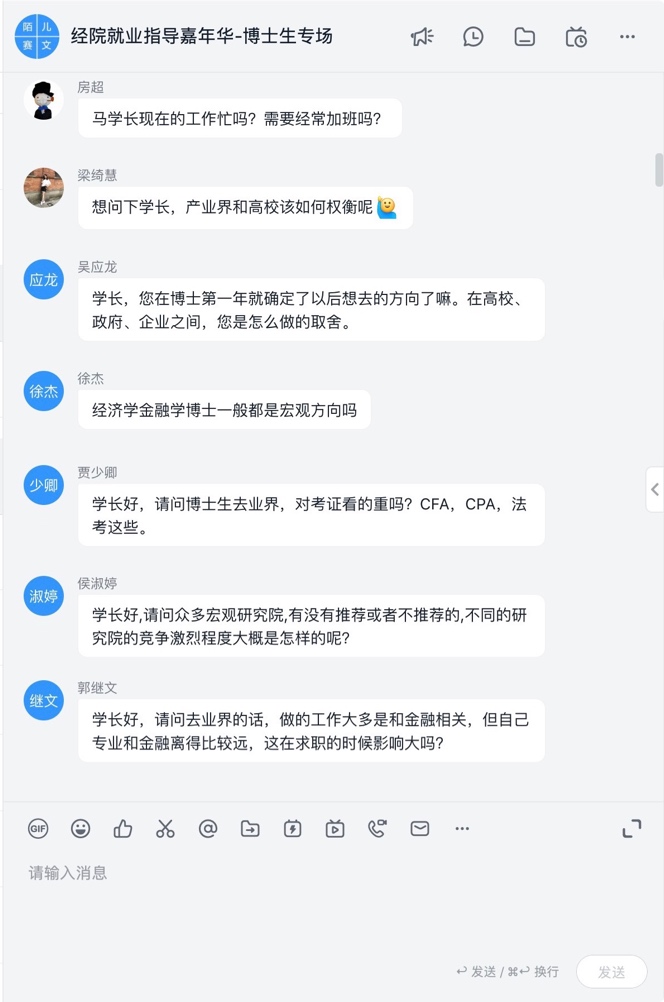Viewport: 664px width, 1002px height.
Task: Tap the 发送 send button
Action: (611, 971)
